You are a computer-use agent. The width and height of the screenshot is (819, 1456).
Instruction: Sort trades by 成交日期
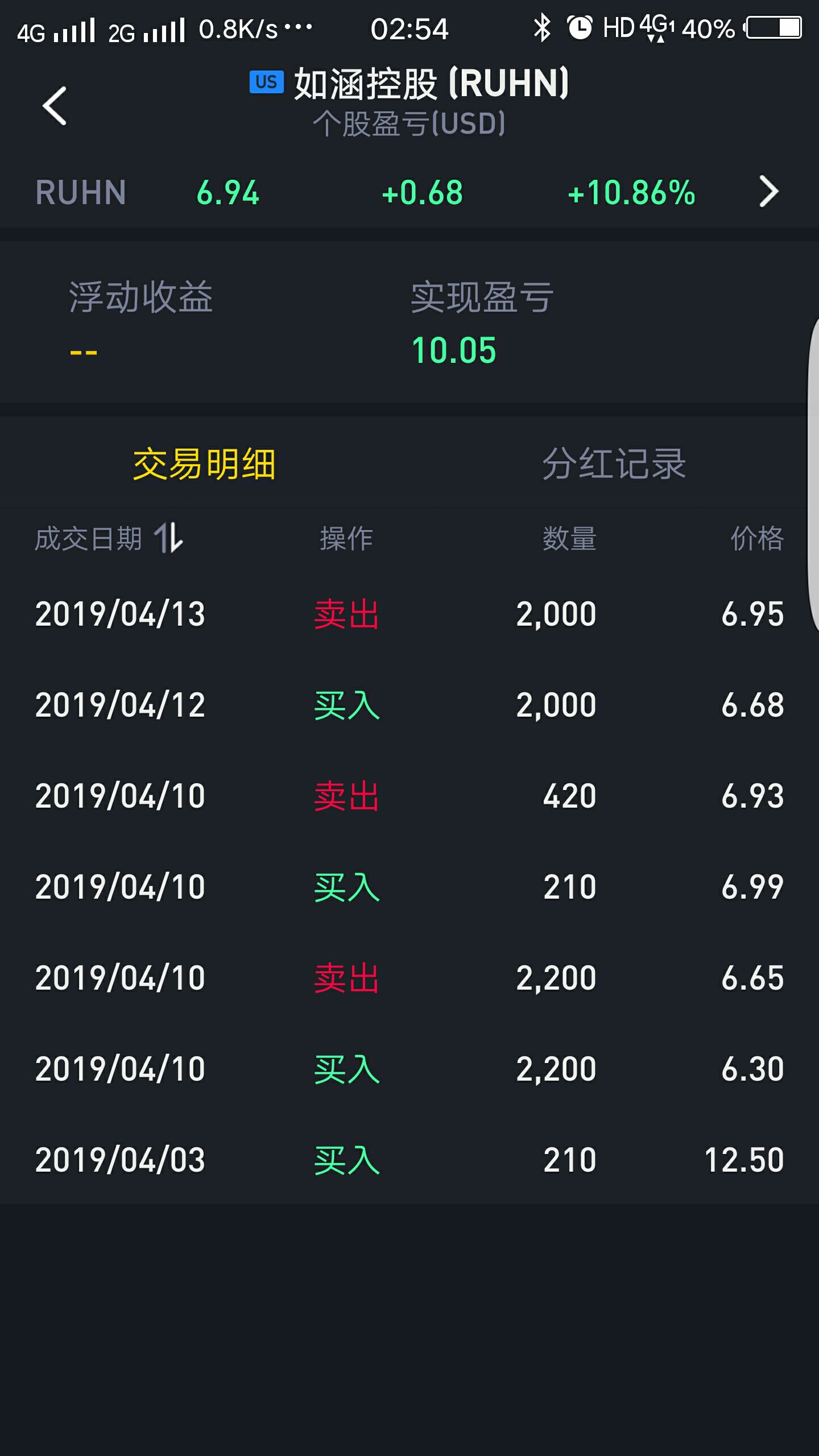coord(109,538)
